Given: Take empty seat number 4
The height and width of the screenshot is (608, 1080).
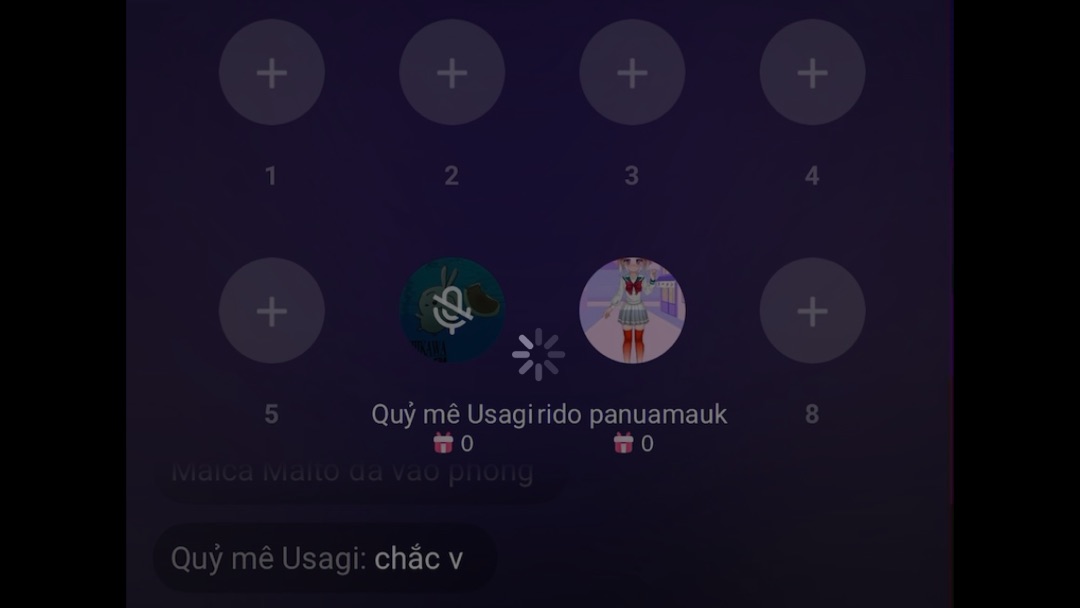Looking at the screenshot, I should [812, 73].
